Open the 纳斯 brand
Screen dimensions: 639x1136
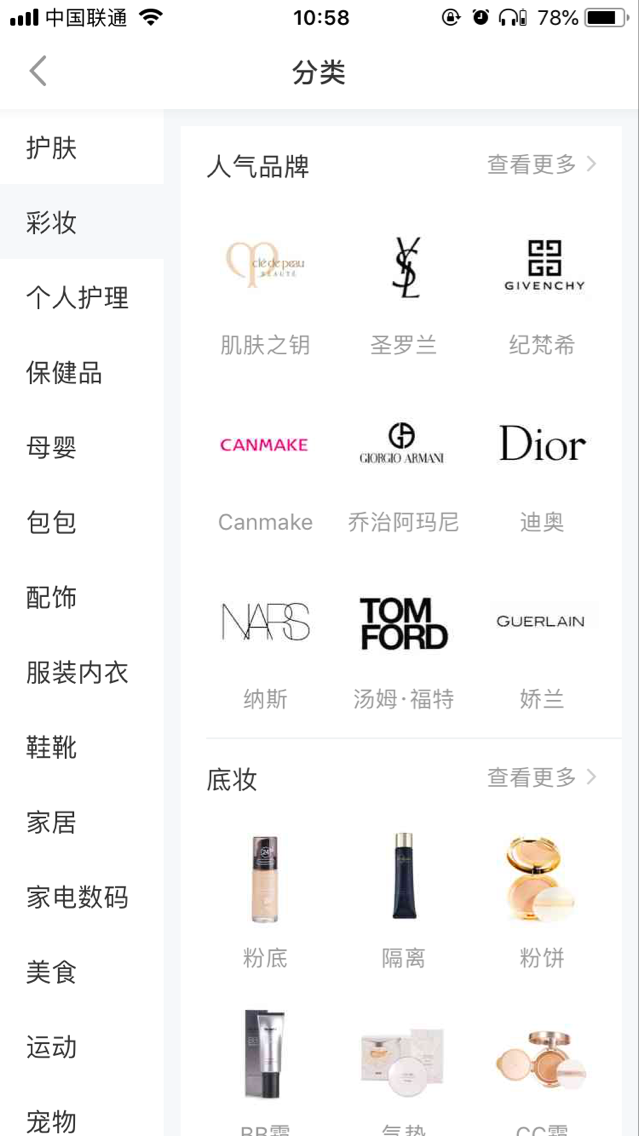265,649
